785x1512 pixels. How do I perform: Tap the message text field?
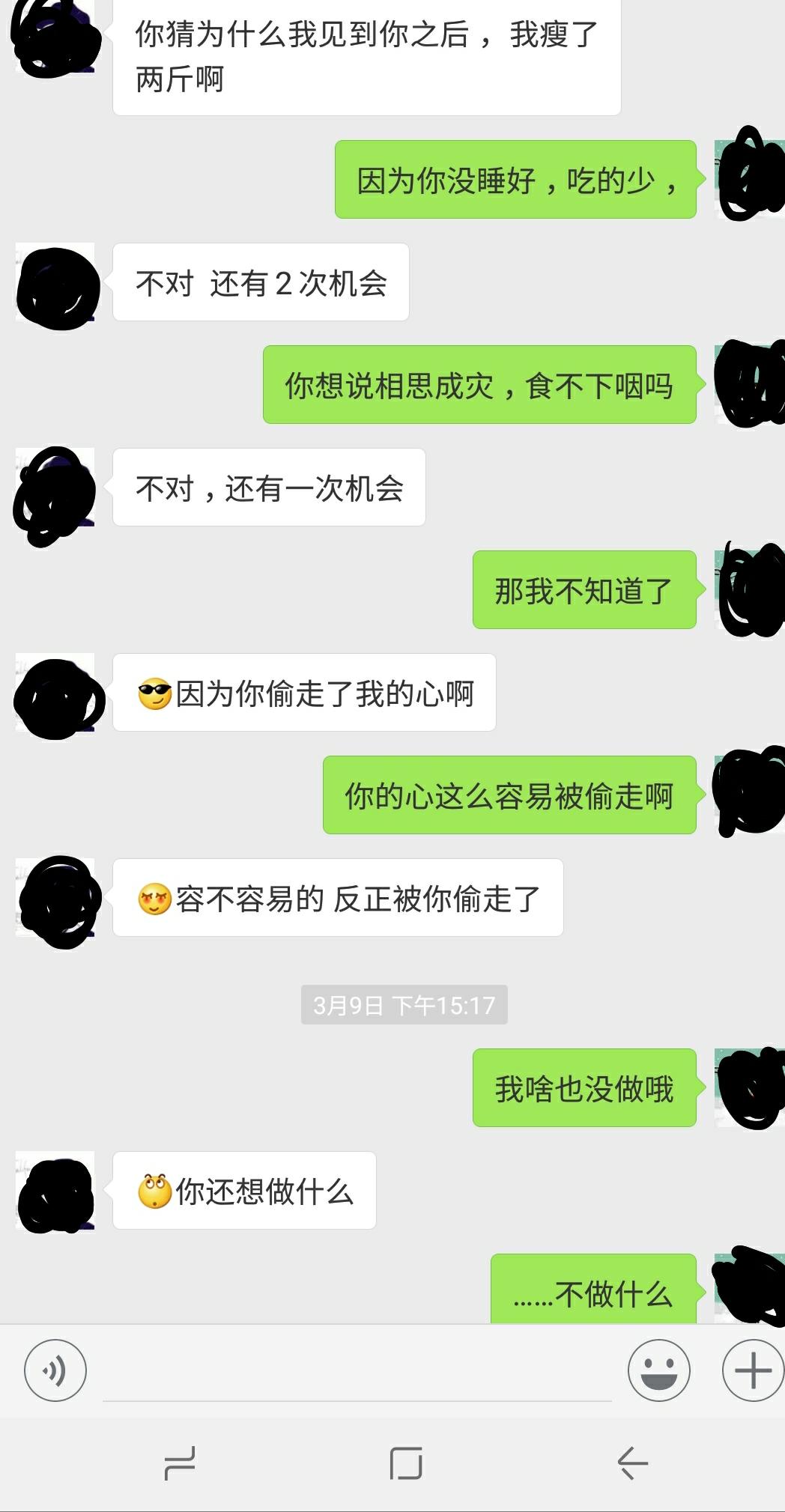point(357,1372)
